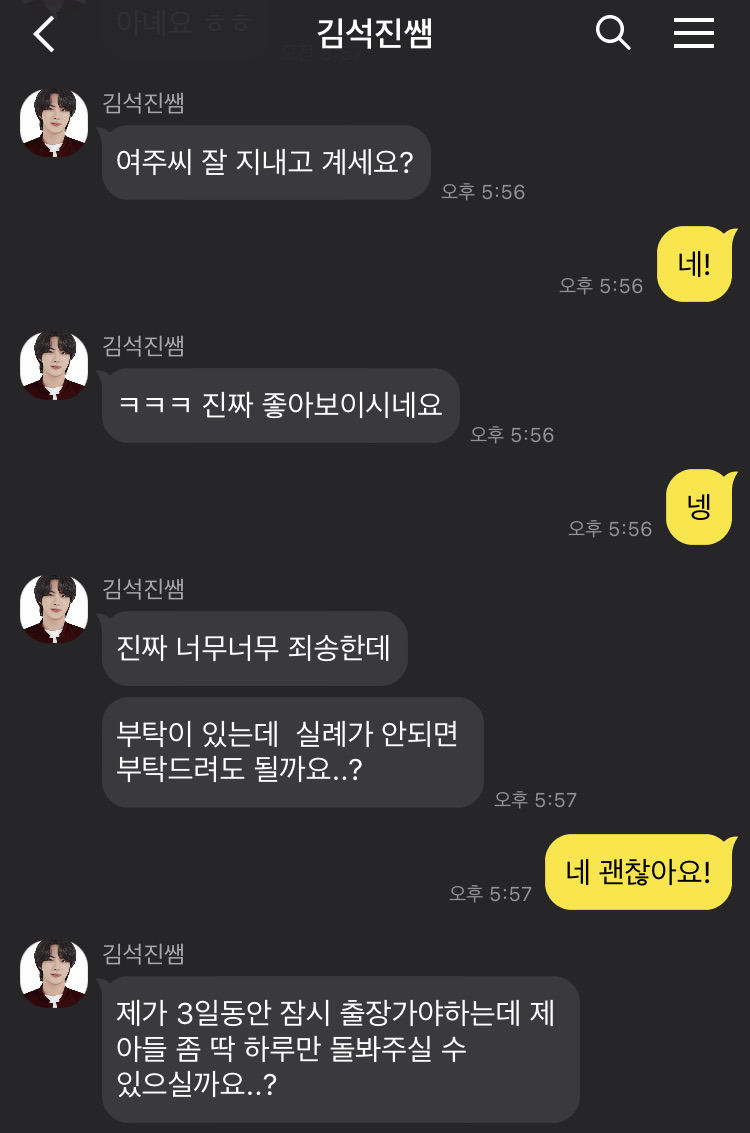The height and width of the screenshot is (1133, 750).
Task: Go back to the chat list
Action: pos(44,34)
